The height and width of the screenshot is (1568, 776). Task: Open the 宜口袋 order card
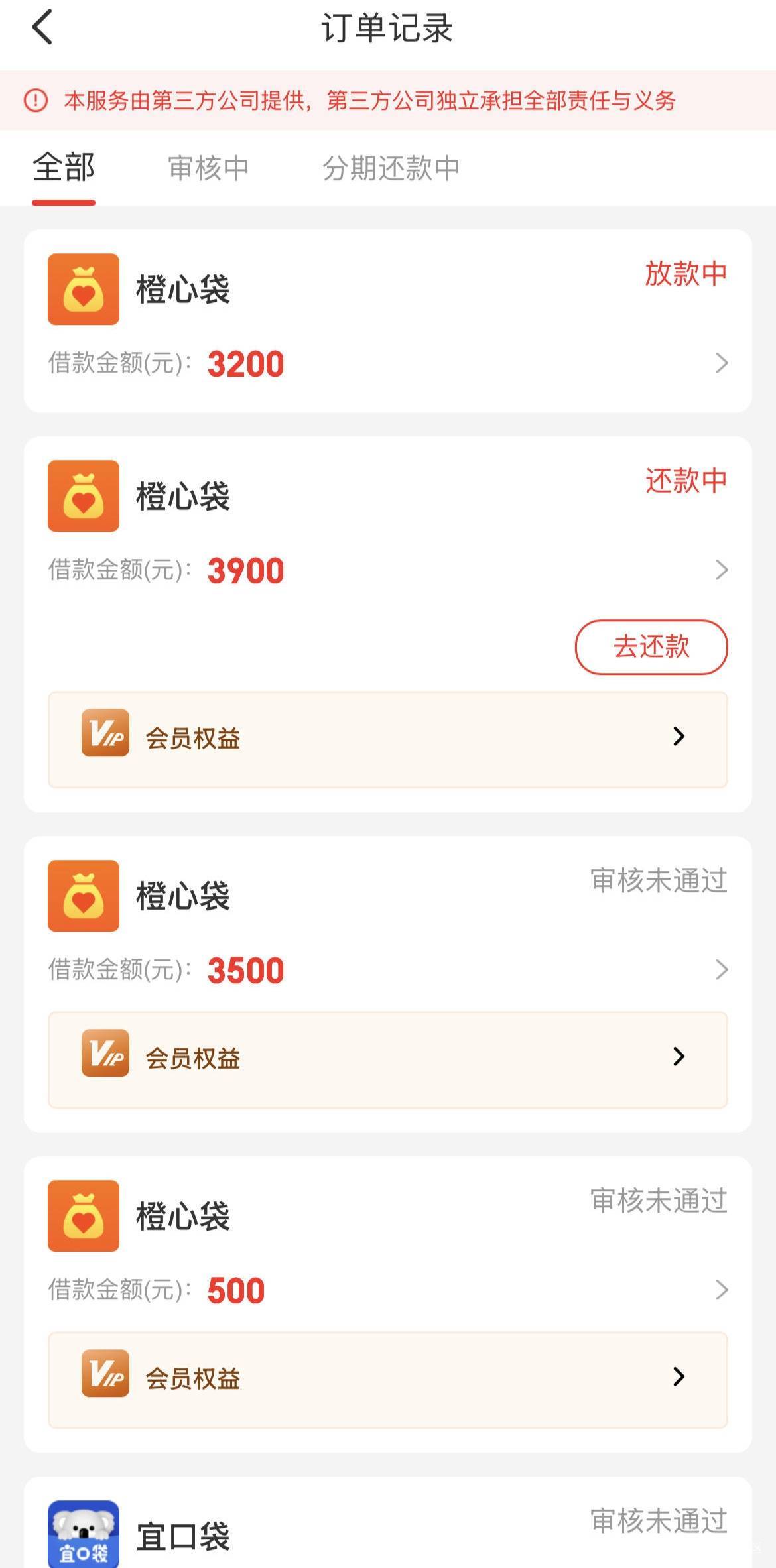point(388,1523)
